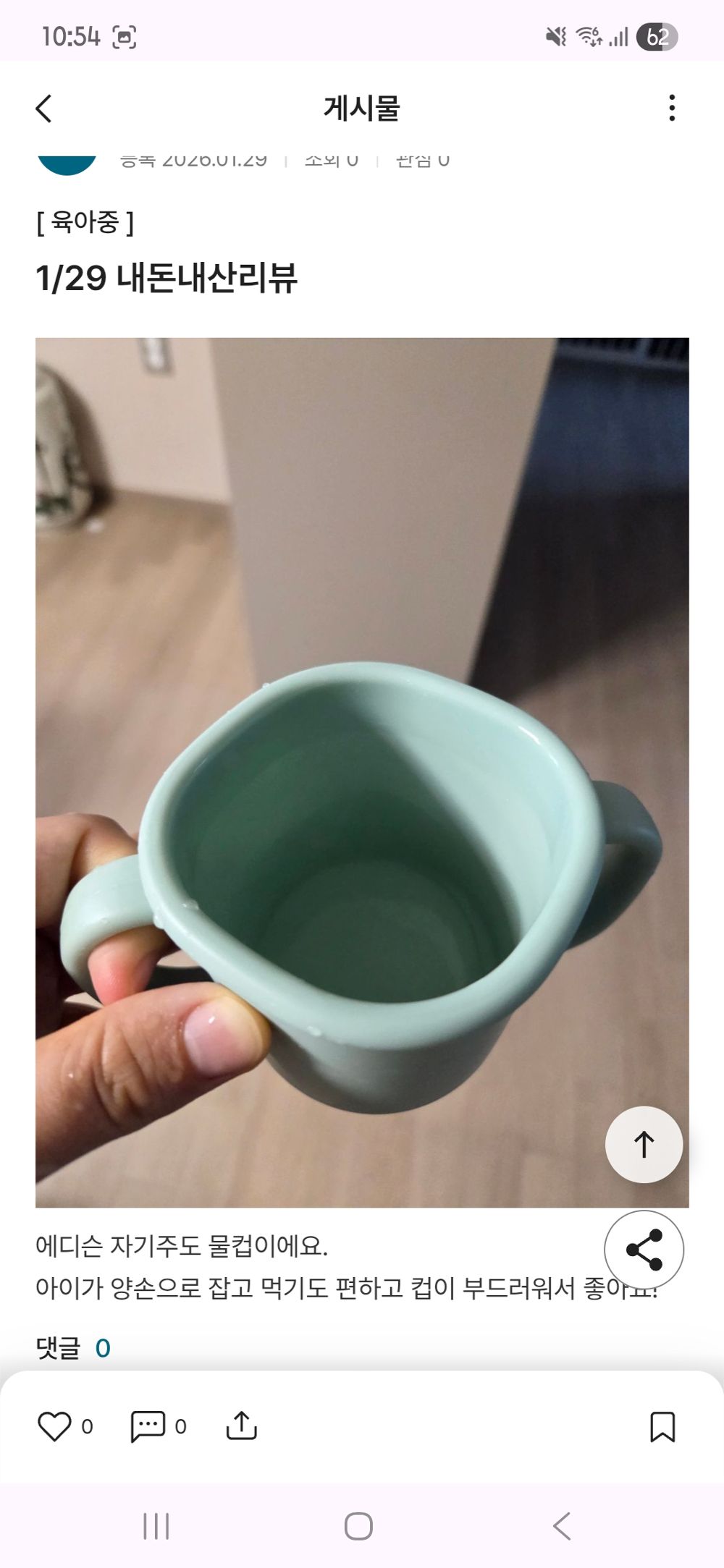Bookmark this post
Image resolution: width=724 pixels, height=1568 pixels.
pos(662,1426)
